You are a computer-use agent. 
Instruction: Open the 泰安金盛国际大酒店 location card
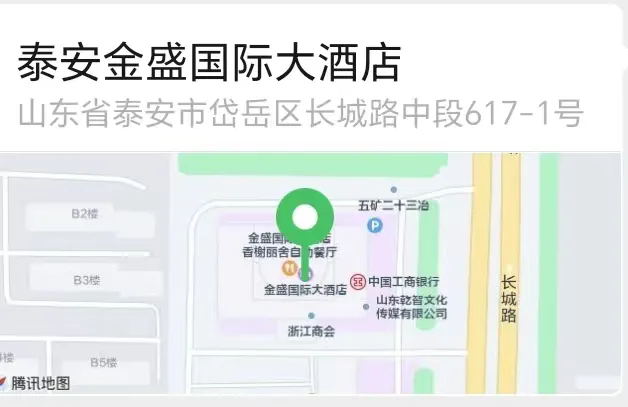coord(210,66)
